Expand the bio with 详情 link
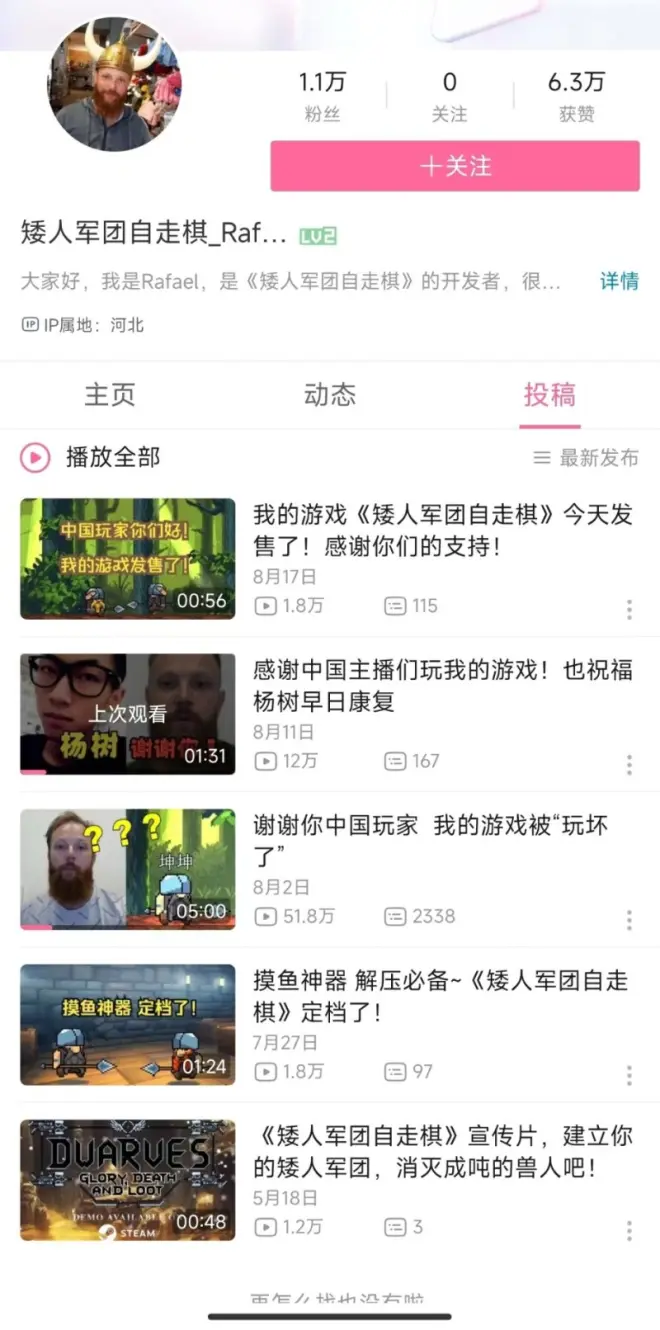 click(x=619, y=281)
